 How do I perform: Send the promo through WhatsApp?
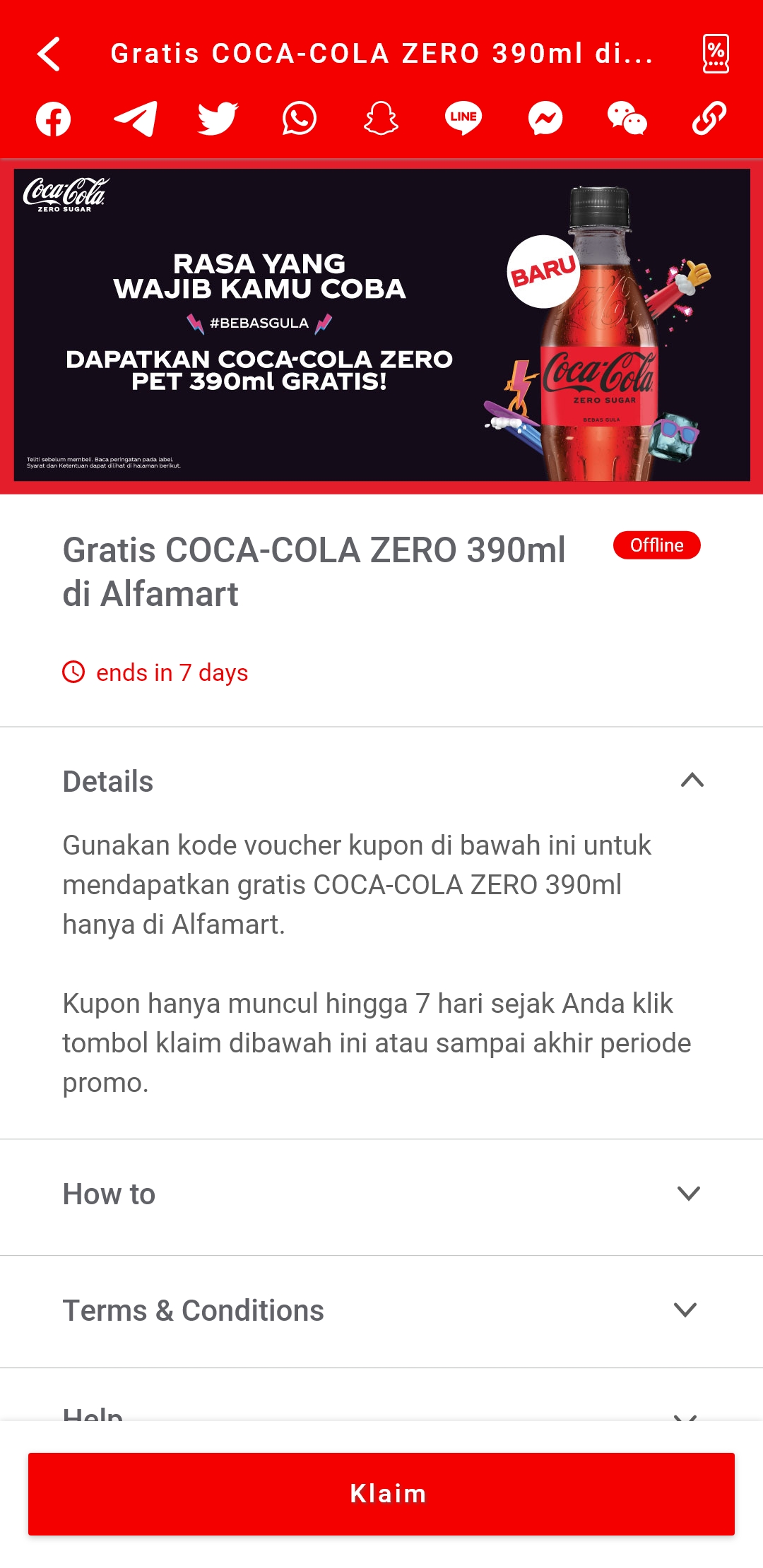tap(300, 119)
